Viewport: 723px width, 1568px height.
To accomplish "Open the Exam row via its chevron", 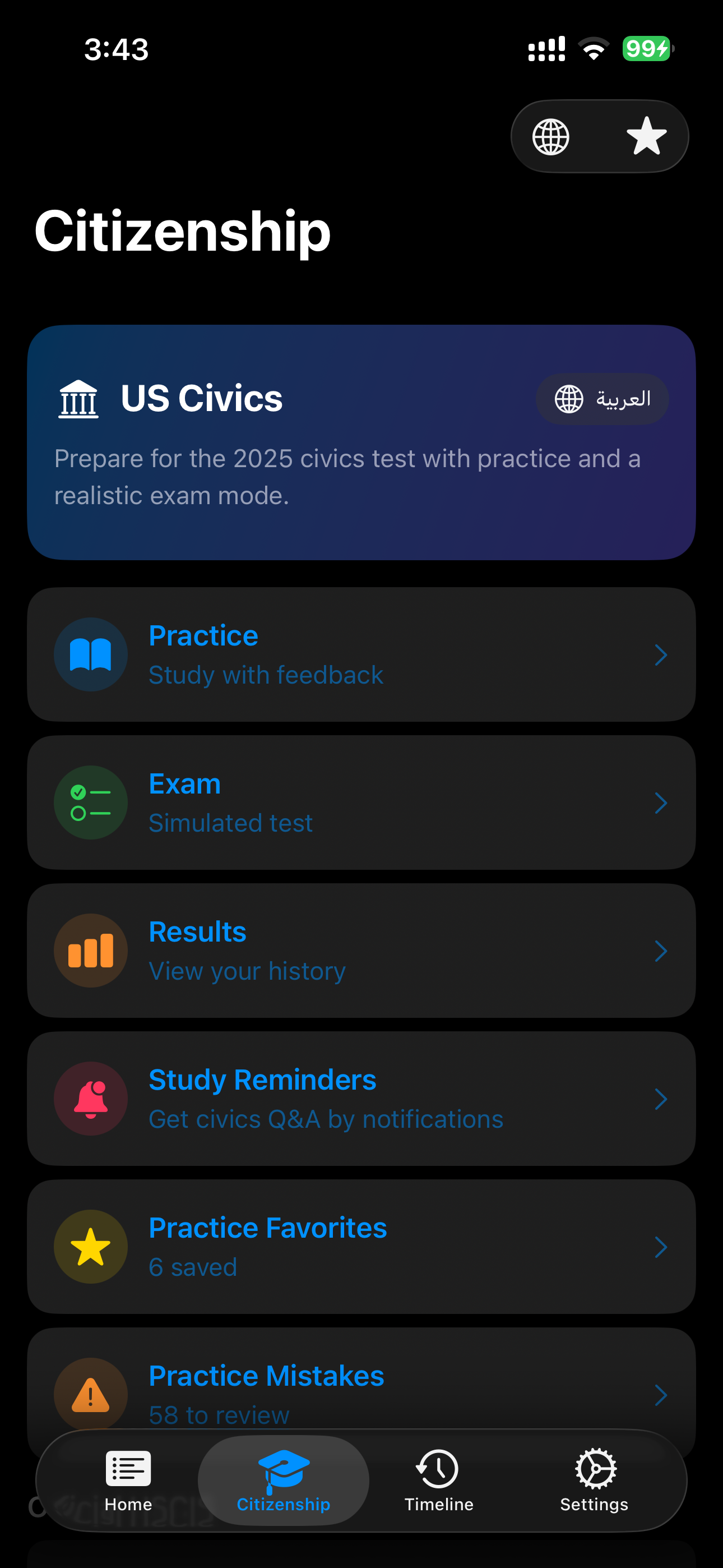I will 662,803.
